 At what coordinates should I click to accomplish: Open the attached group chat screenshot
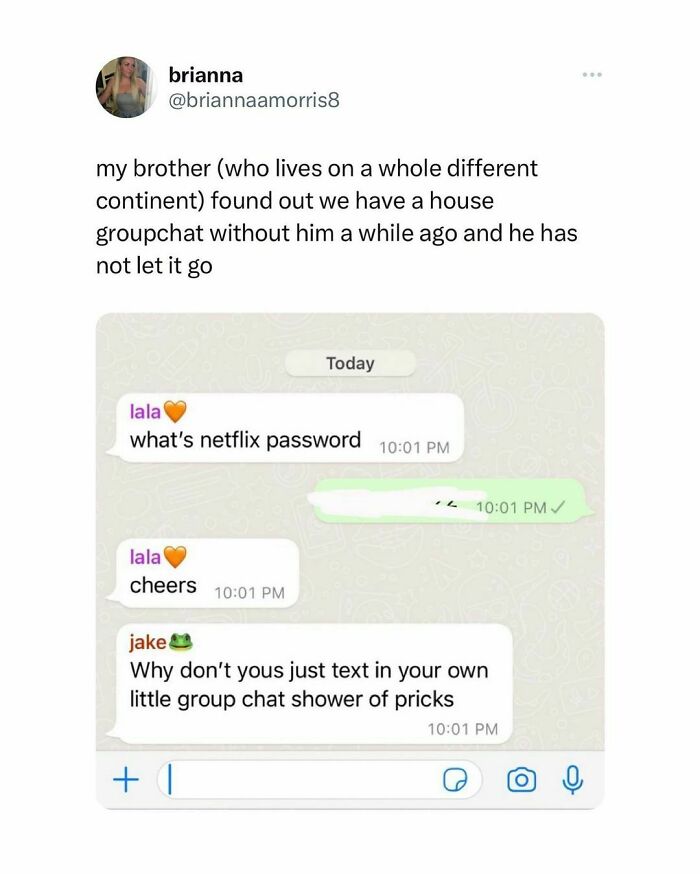pos(350,560)
